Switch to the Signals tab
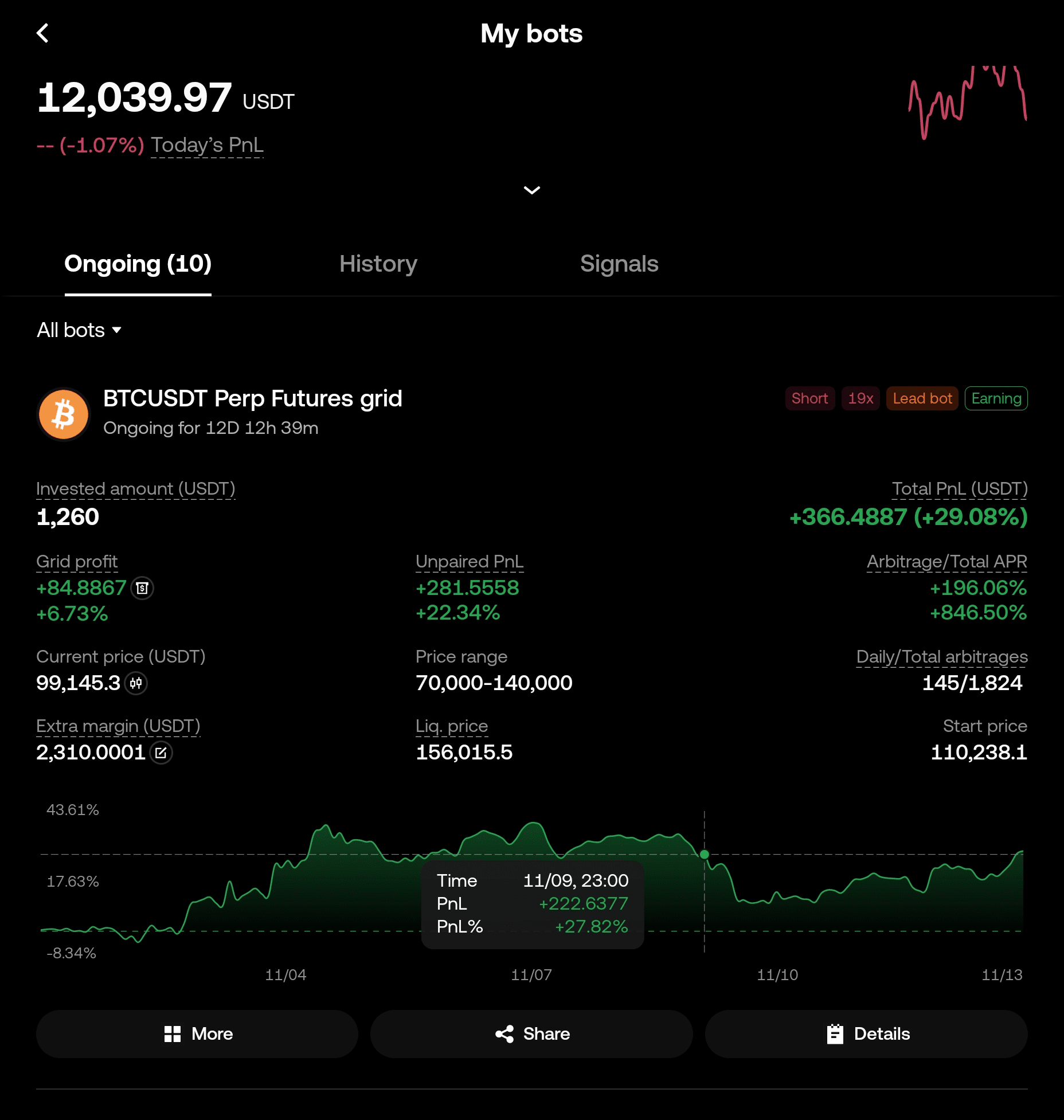The height and width of the screenshot is (1120, 1064). point(619,264)
